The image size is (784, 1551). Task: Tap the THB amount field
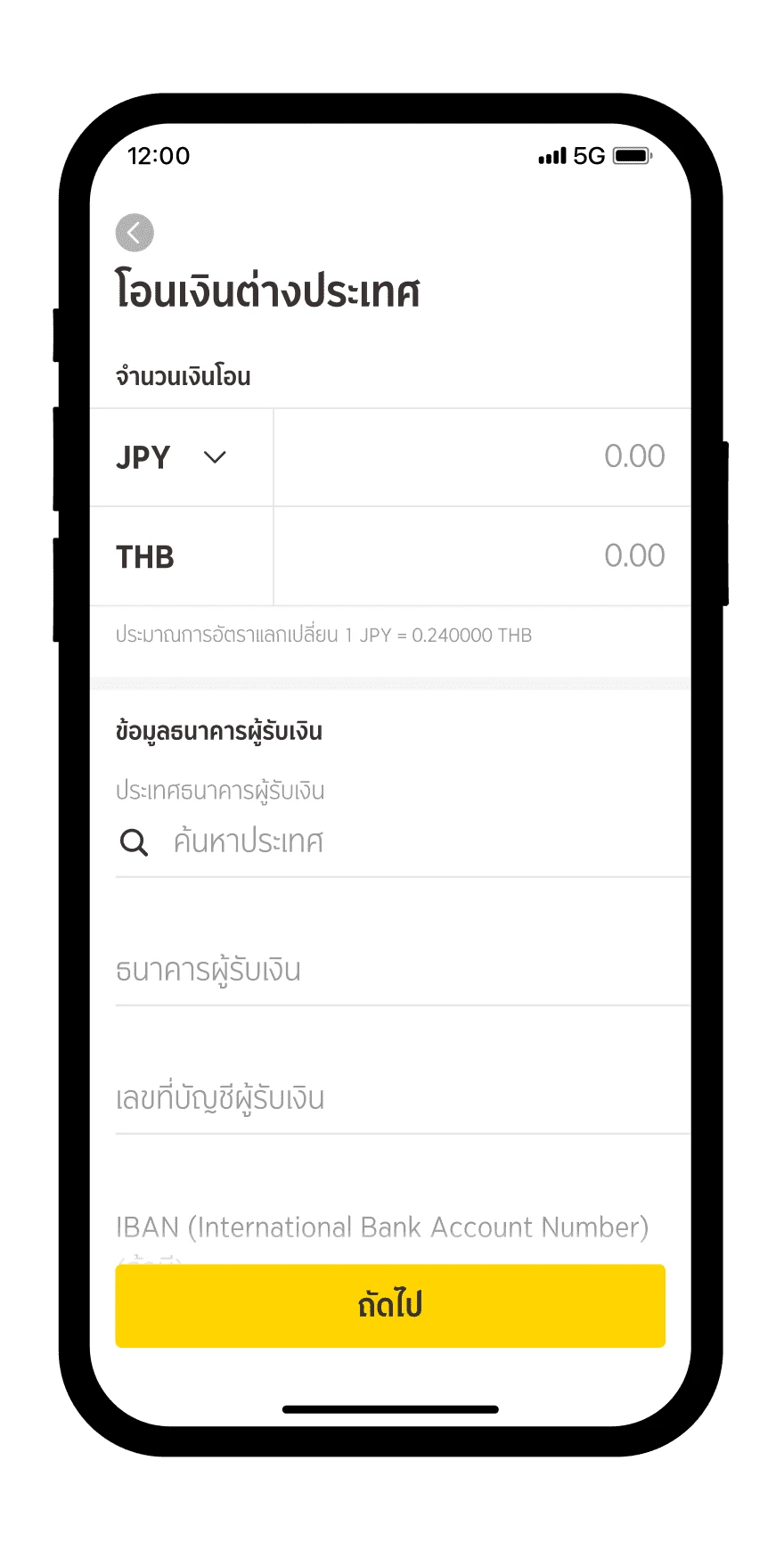tap(481, 556)
